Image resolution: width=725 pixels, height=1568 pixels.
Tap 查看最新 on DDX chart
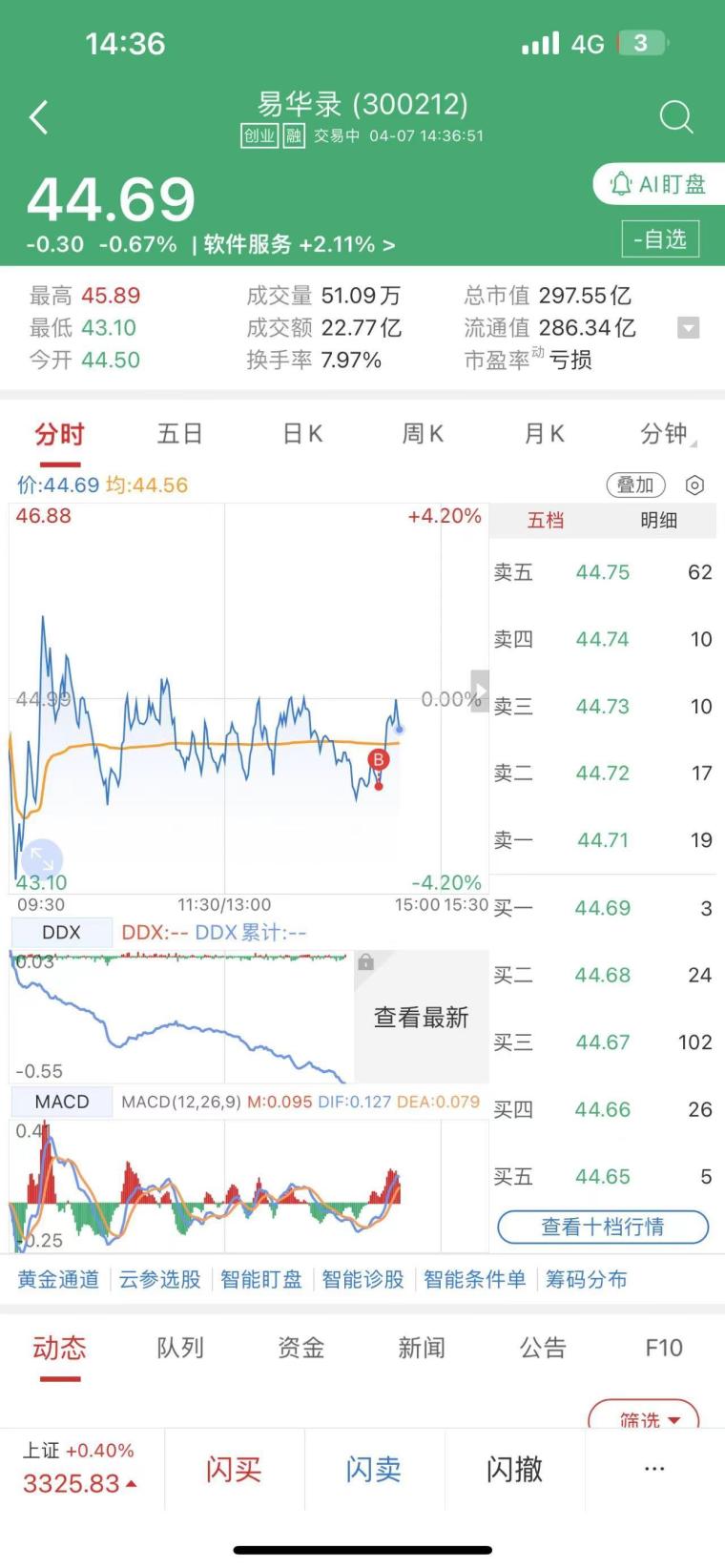(x=421, y=1018)
